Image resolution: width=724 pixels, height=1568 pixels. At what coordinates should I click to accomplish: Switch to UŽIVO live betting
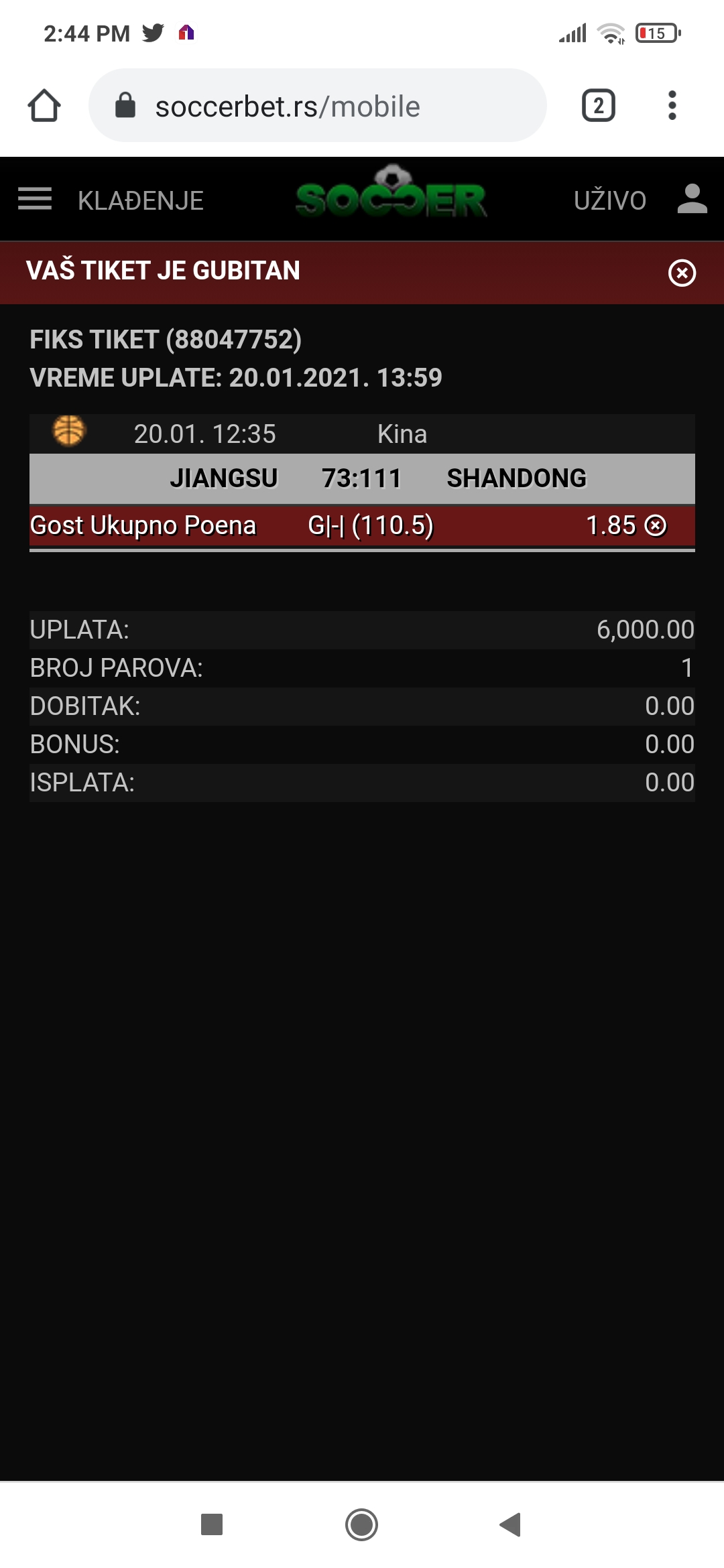coord(609,200)
